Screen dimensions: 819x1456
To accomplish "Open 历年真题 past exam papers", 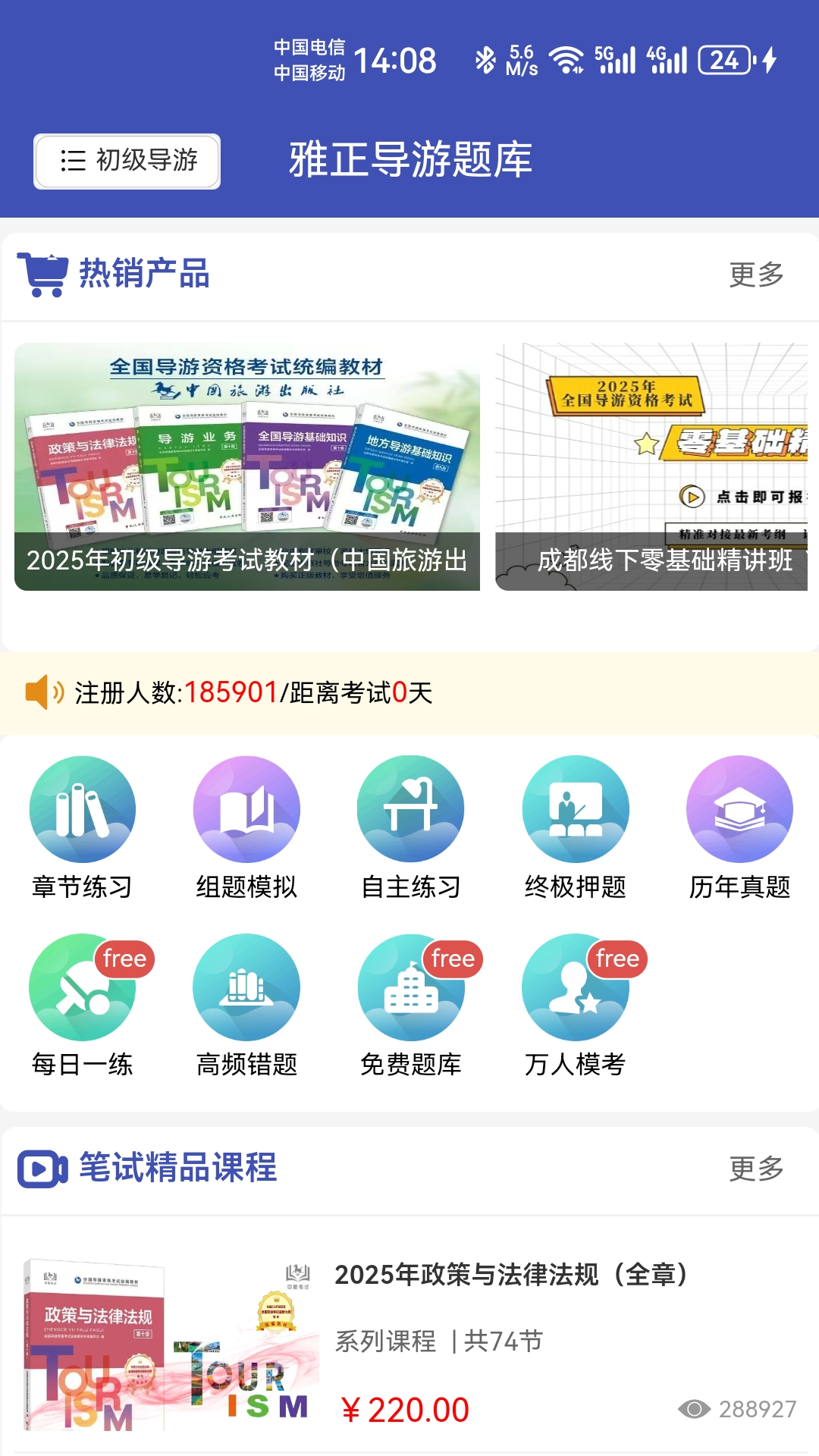I will click(x=738, y=808).
